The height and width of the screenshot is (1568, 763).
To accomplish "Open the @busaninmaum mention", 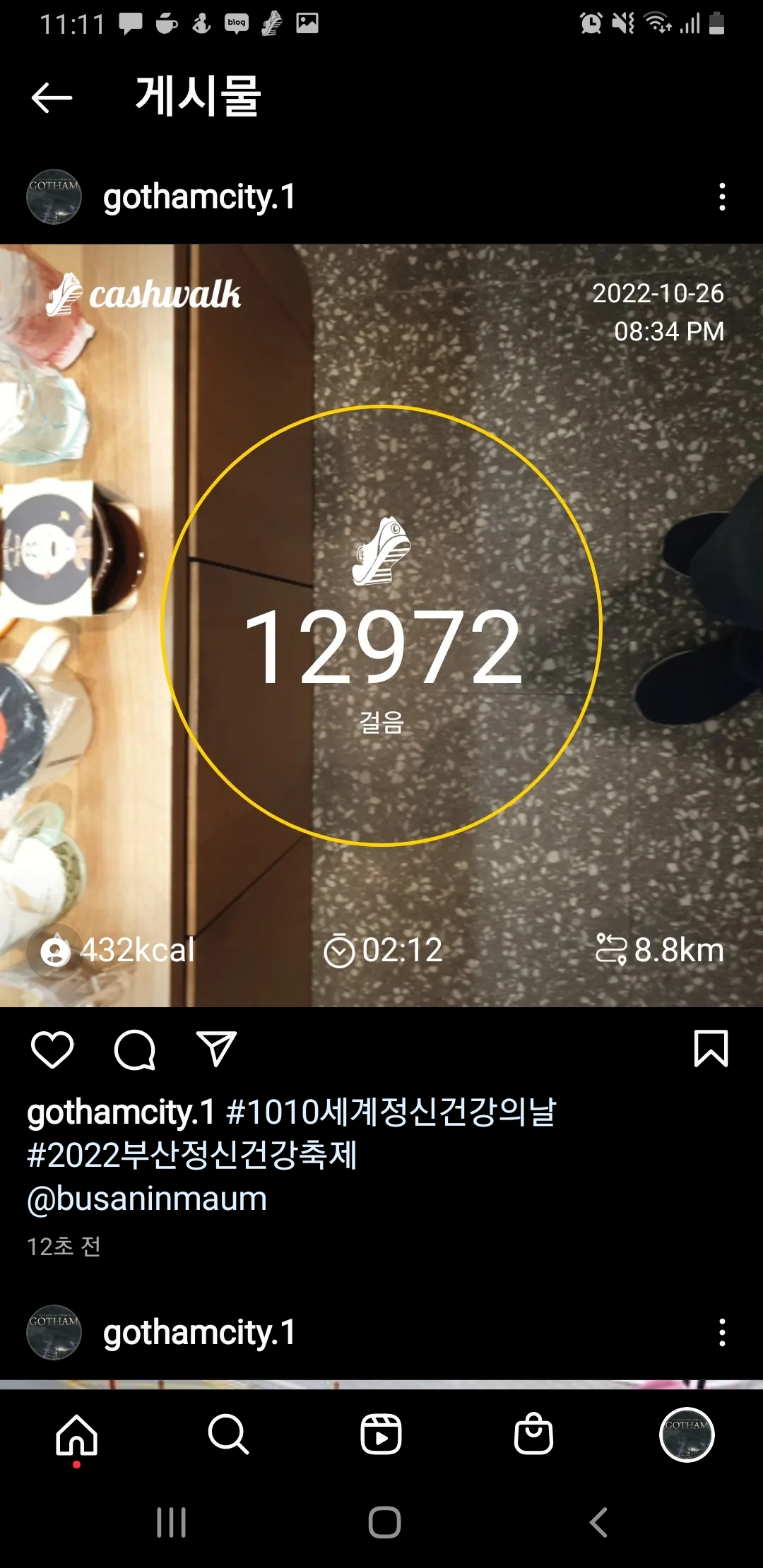I will [147, 1199].
